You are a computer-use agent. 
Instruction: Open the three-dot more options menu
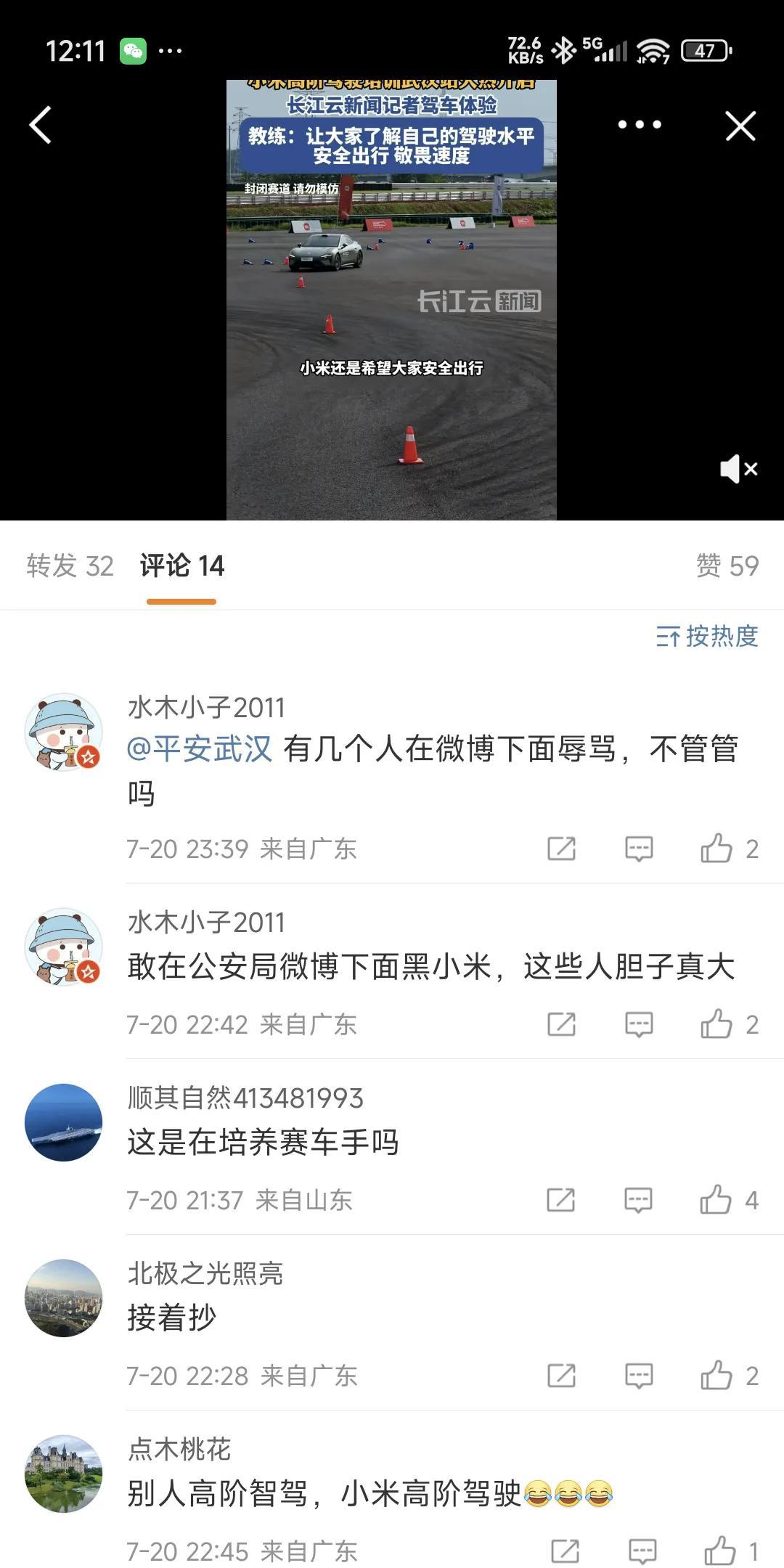pyautogui.click(x=639, y=125)
